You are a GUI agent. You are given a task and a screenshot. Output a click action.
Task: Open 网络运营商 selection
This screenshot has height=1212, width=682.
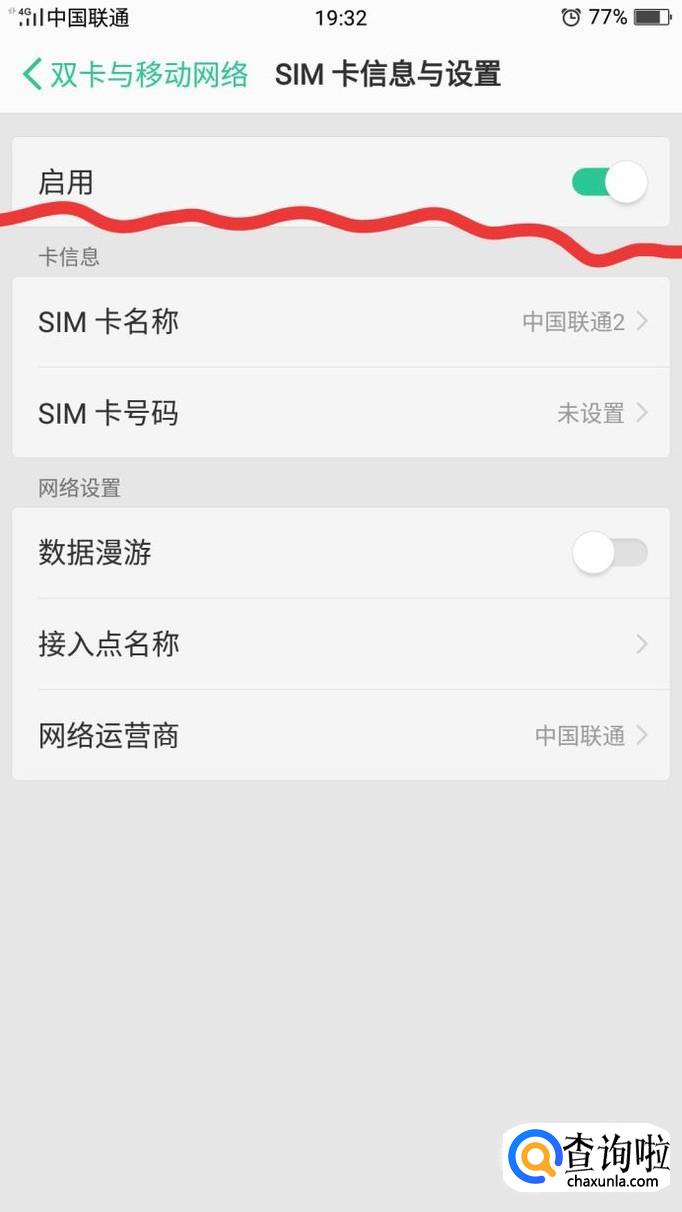[x=340, y=736]
